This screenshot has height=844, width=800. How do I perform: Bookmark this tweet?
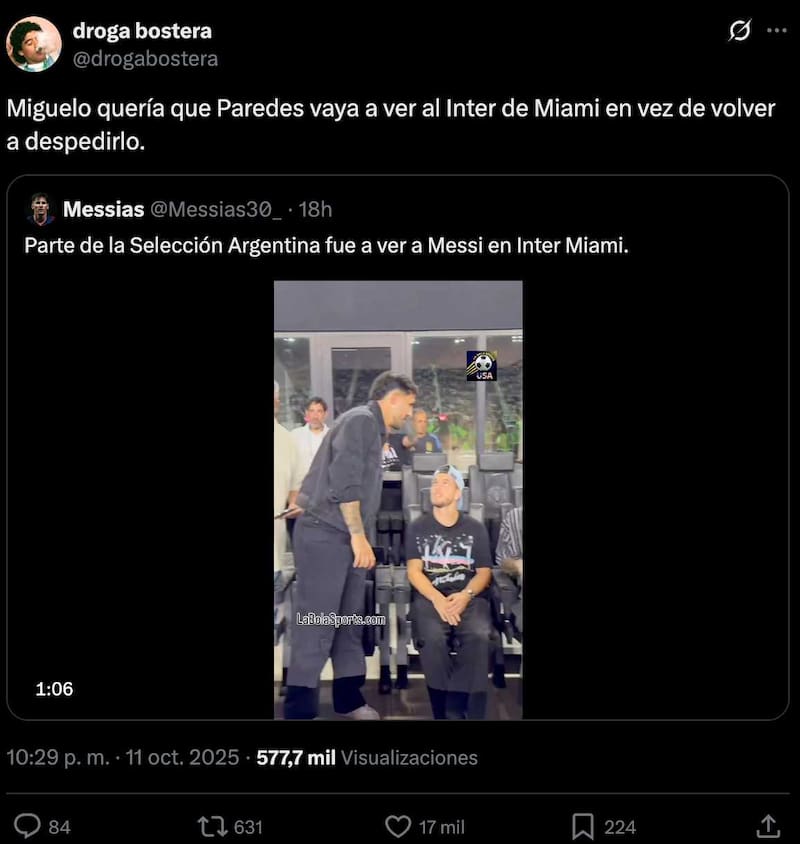[x=583, y=826]
